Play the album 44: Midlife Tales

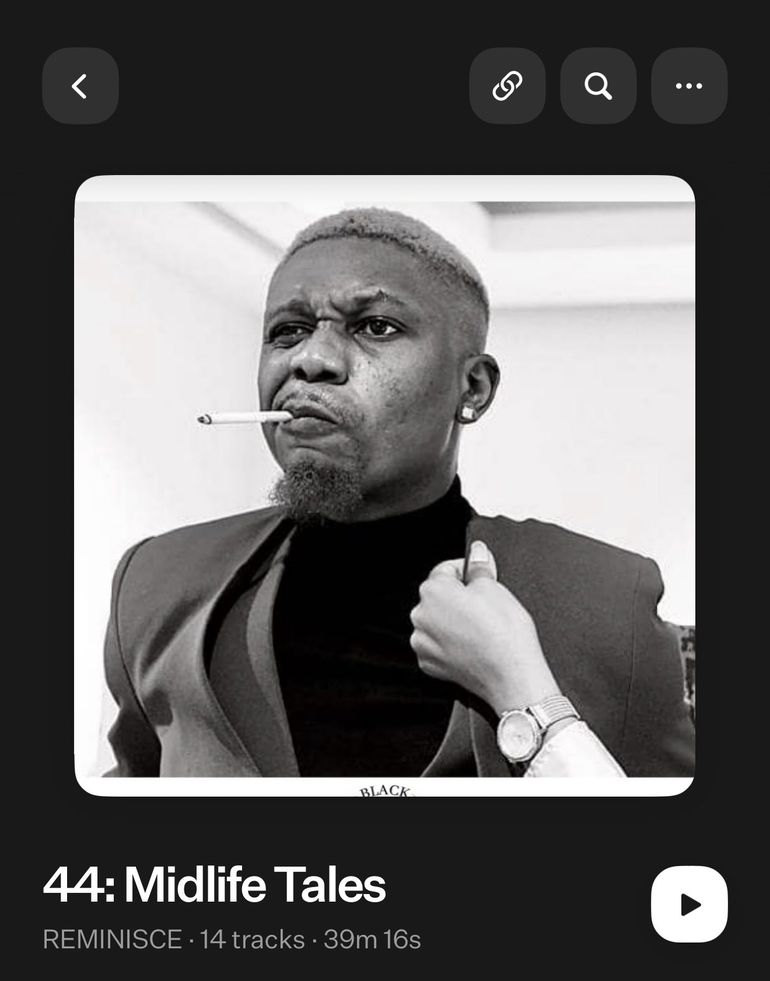tap(689, 904)
